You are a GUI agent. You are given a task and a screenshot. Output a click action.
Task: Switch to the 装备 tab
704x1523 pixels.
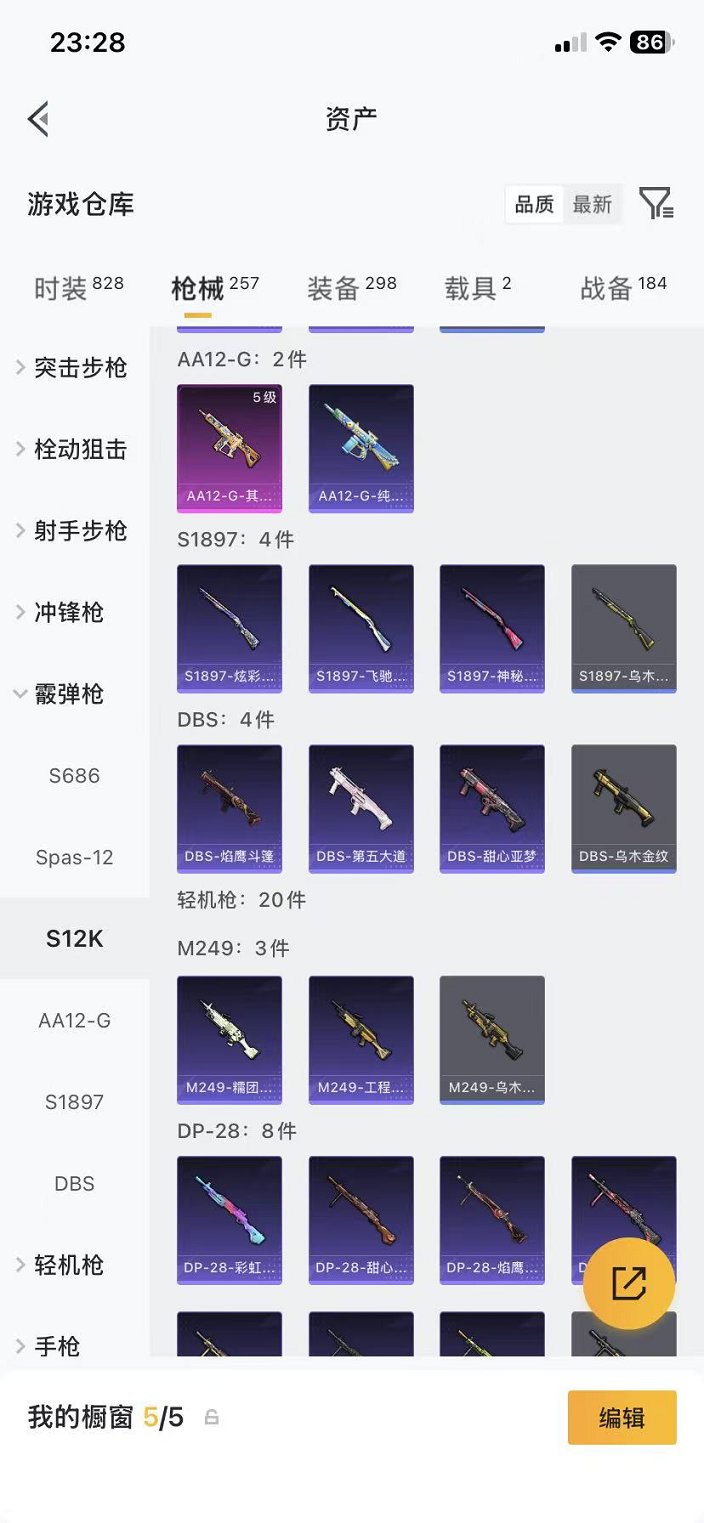click(352, 288)
